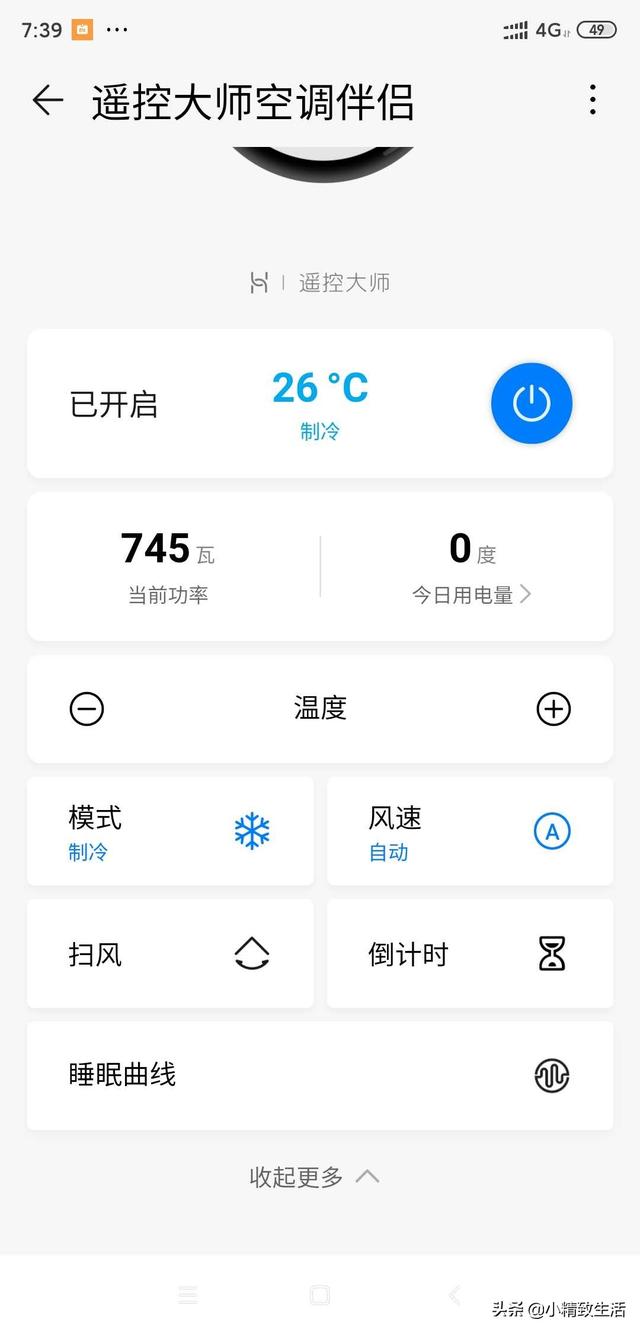Toggle the air conditioner power button
This screenshot has height=1332, width=640.
pos(531,404)
